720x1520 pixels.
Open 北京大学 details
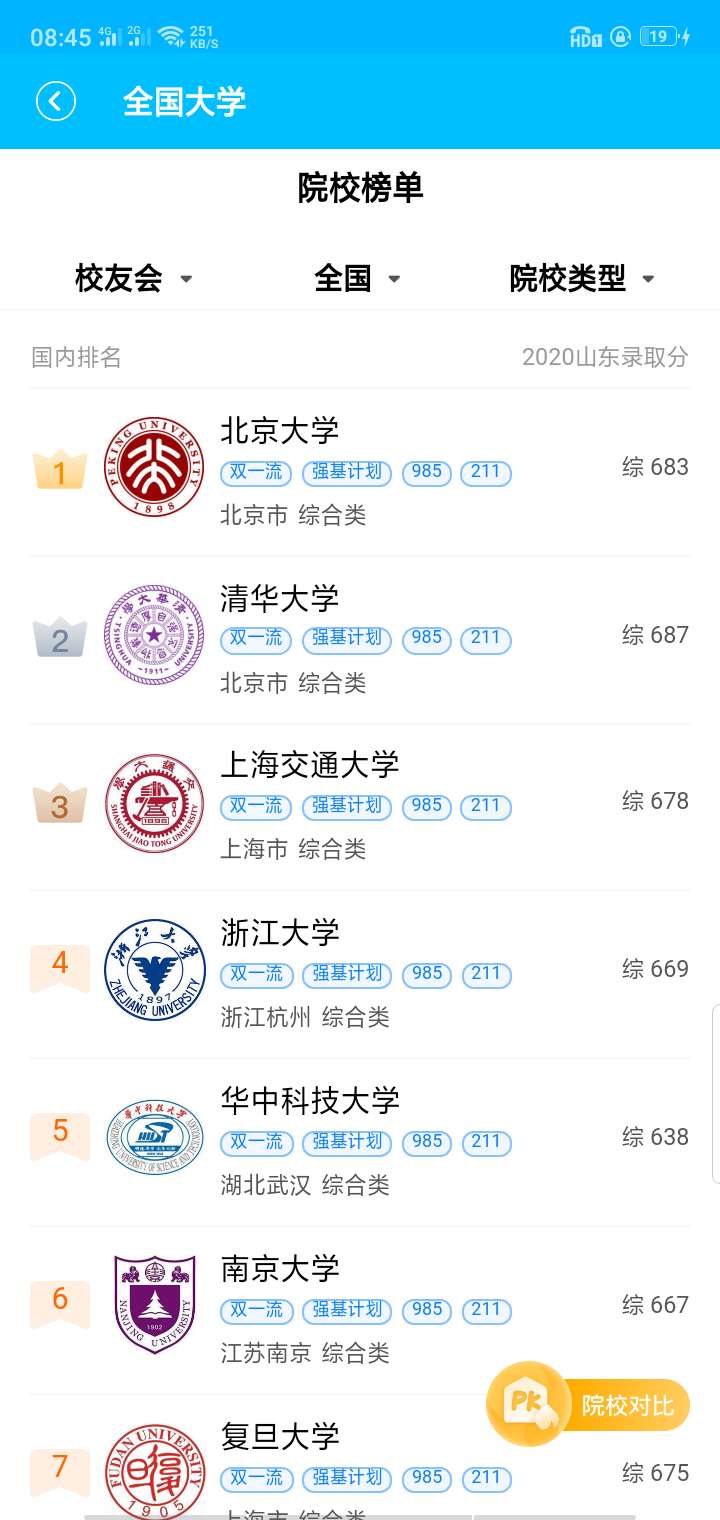click(x=360, y=472)
